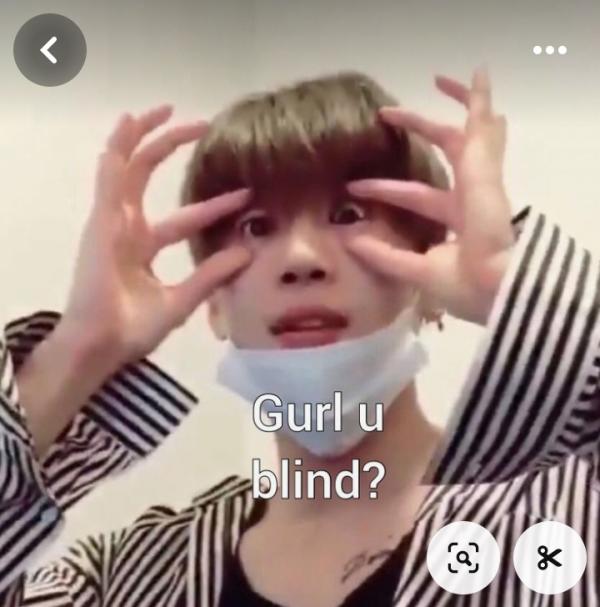Viewport: 600px width, 607px height.
Task: Tap the visual search lens icon
Action: tap(463, 558)
